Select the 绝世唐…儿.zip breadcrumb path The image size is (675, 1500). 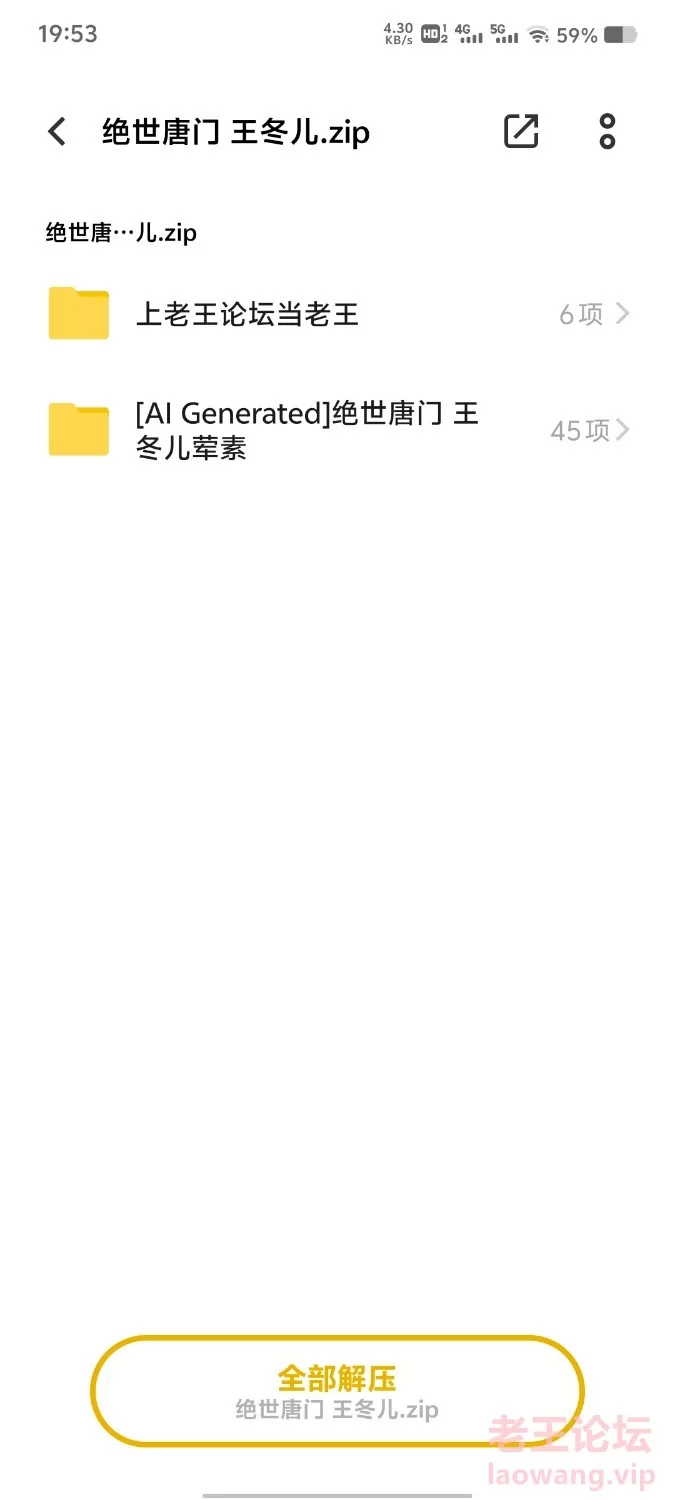tap(121, 233)
